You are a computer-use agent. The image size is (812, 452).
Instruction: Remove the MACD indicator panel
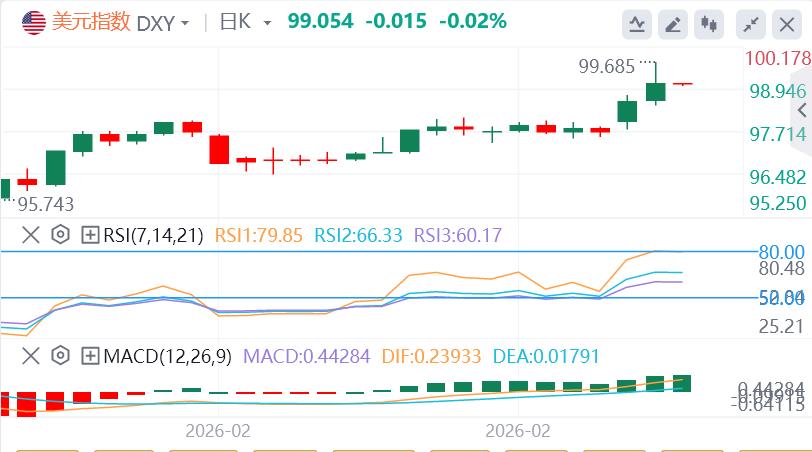click(31, 355)
